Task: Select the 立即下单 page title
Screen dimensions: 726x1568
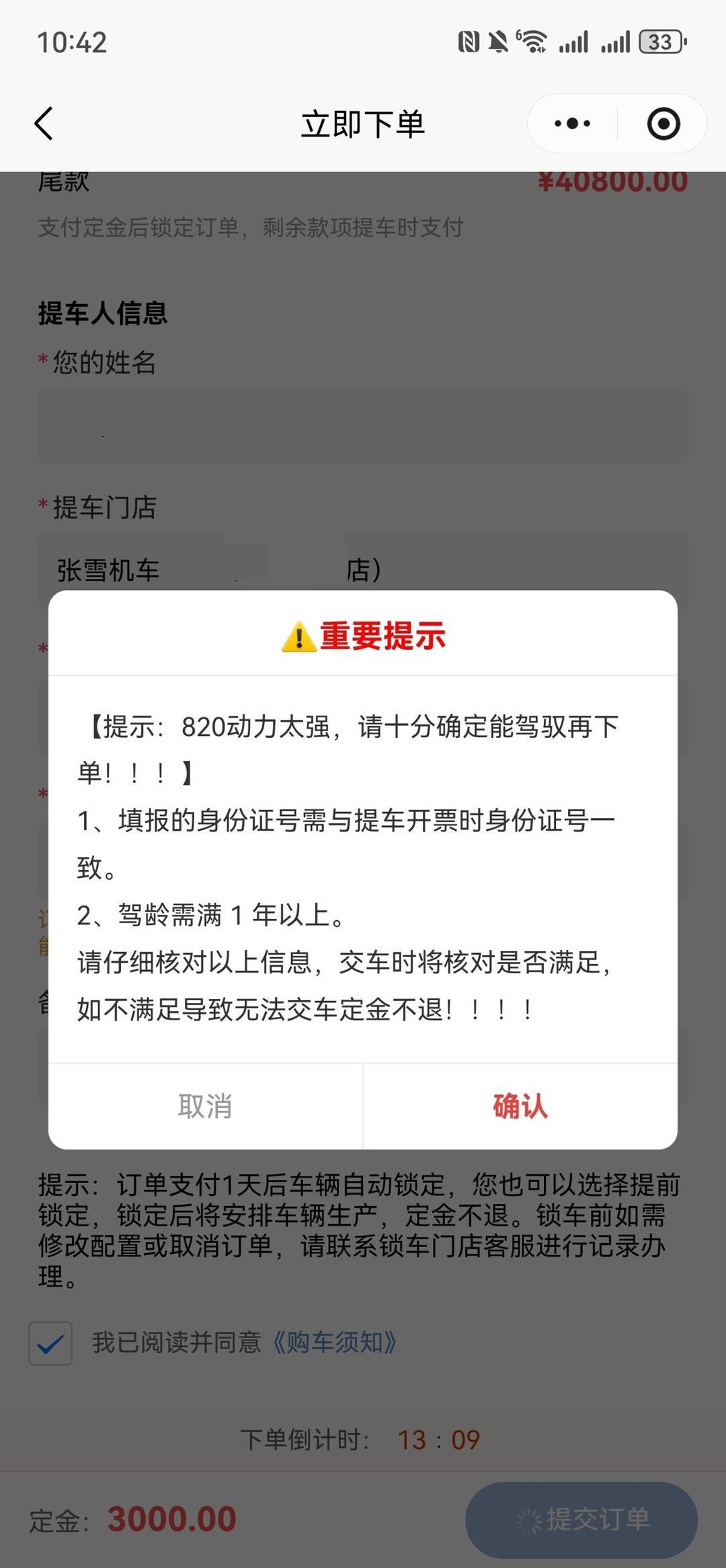Action: (x=363, y=123)
